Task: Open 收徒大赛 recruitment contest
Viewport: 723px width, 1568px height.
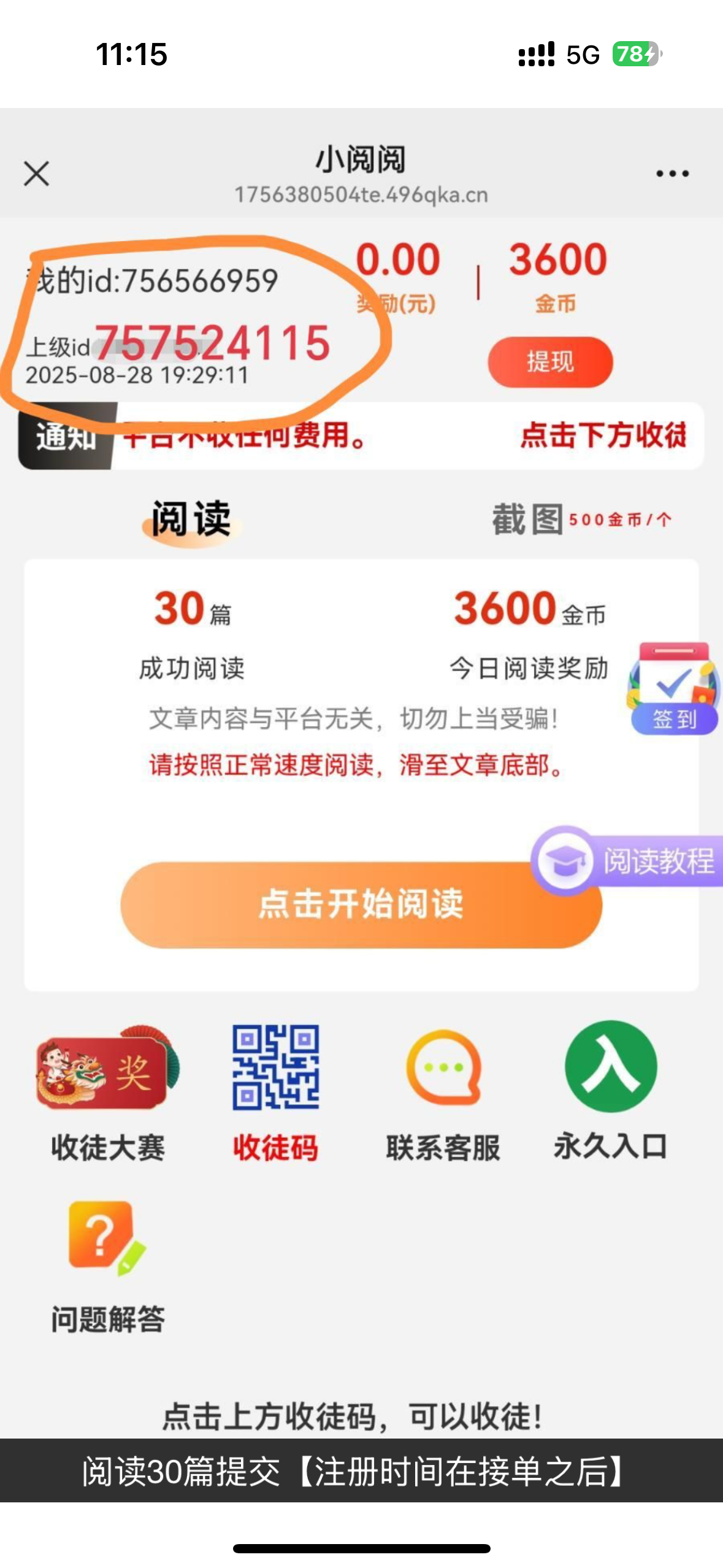Action: pos(108,1092)
